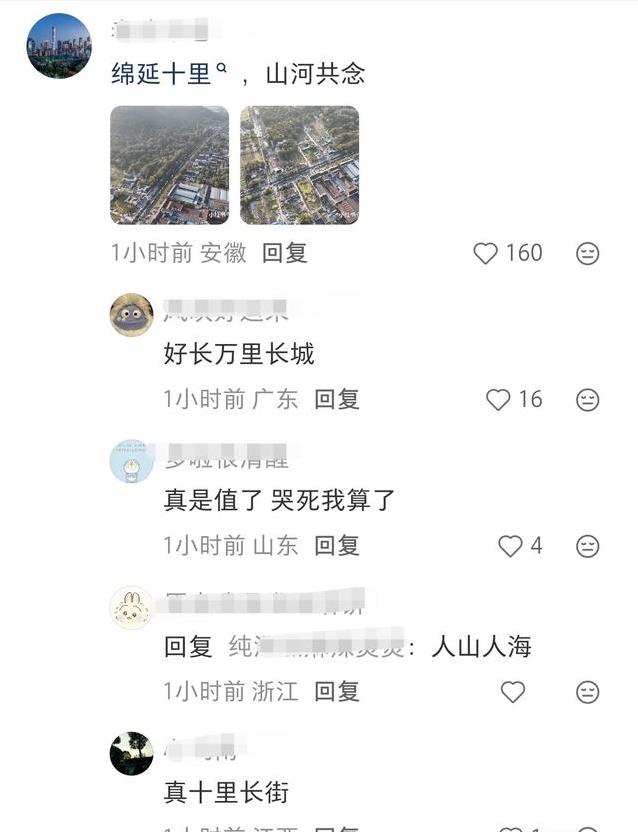Like the 好长万里长城 comment
Viewport: 638px width, 832px height.
pos(498,400)
